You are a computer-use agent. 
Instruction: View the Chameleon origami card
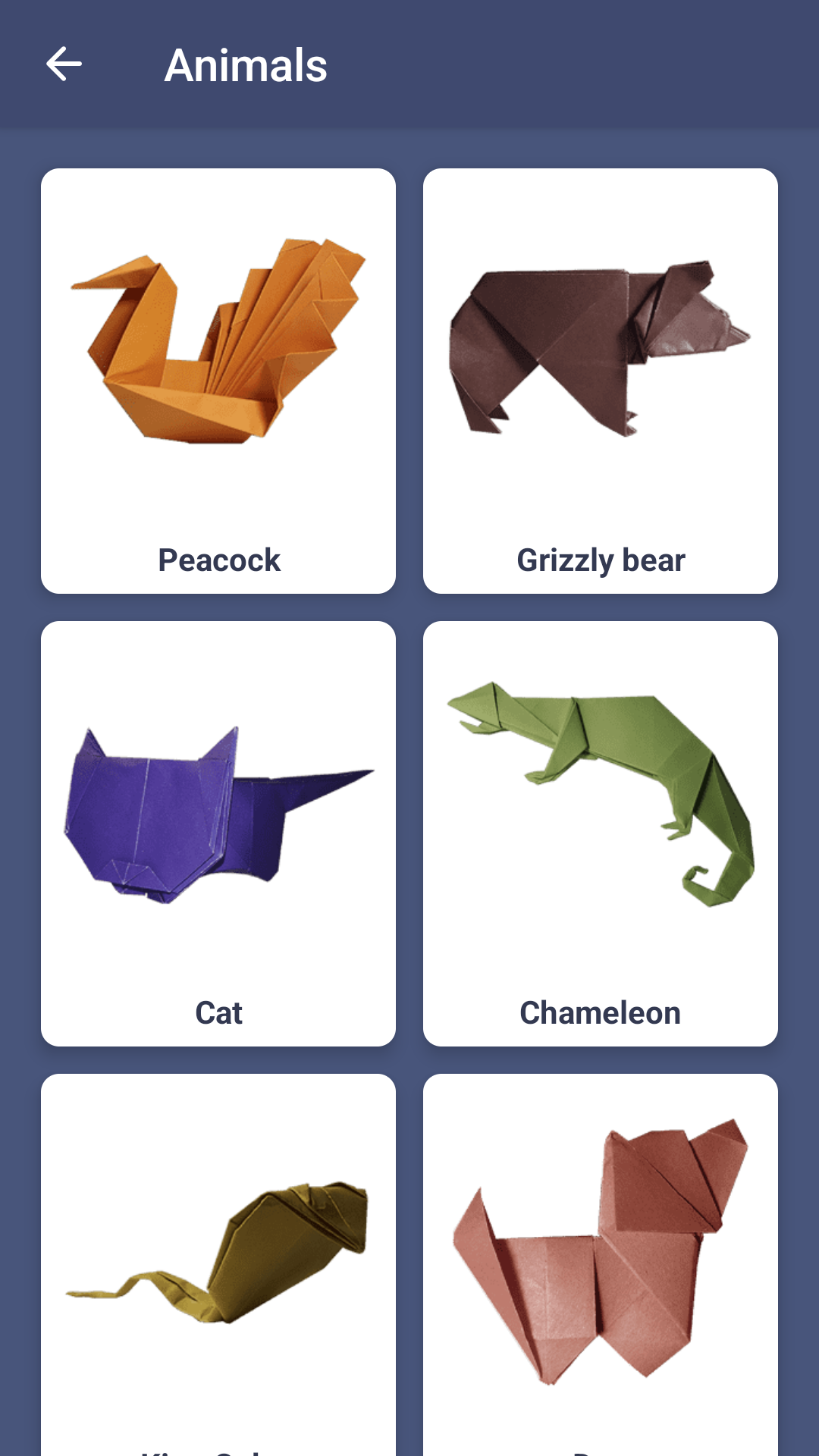[601, 833]
